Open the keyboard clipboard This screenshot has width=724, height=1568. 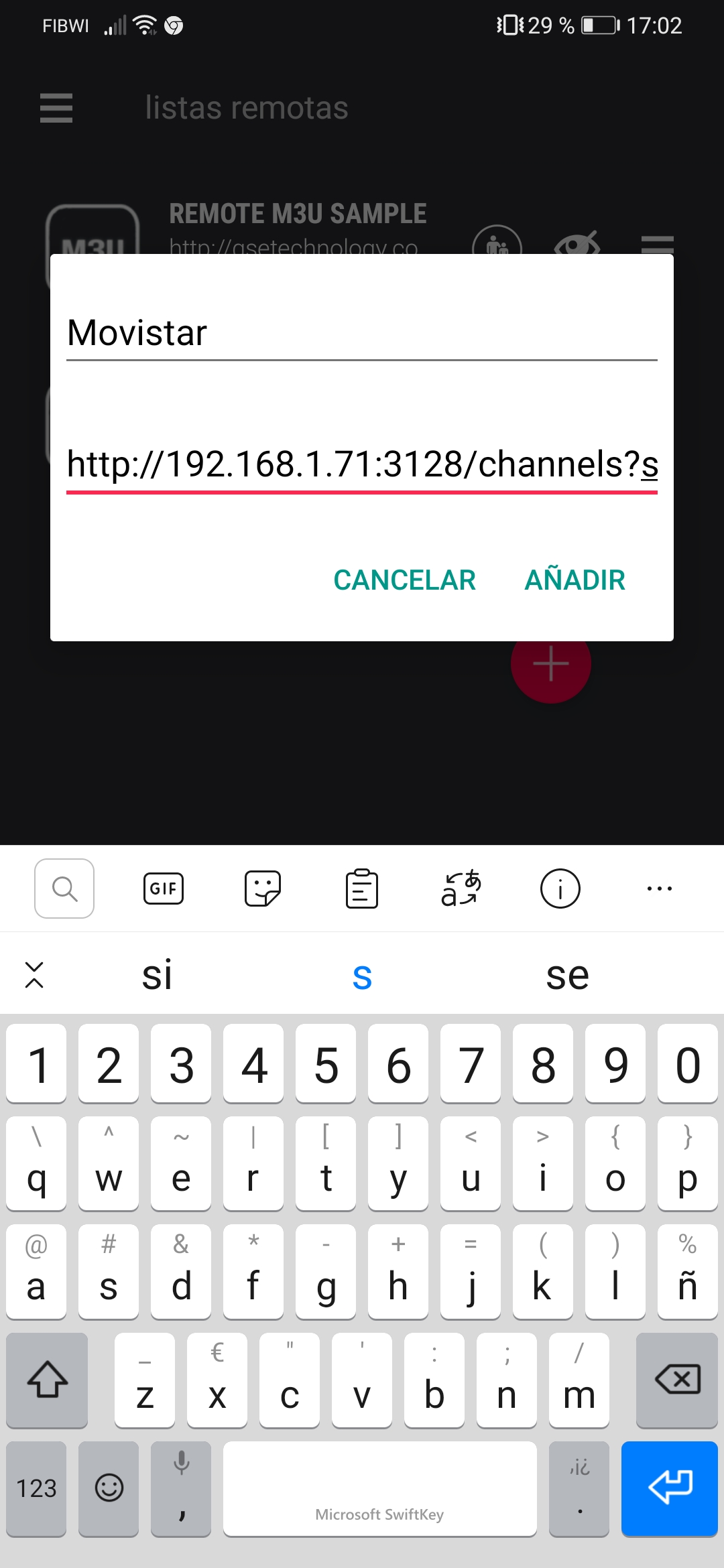coord(362,889)
